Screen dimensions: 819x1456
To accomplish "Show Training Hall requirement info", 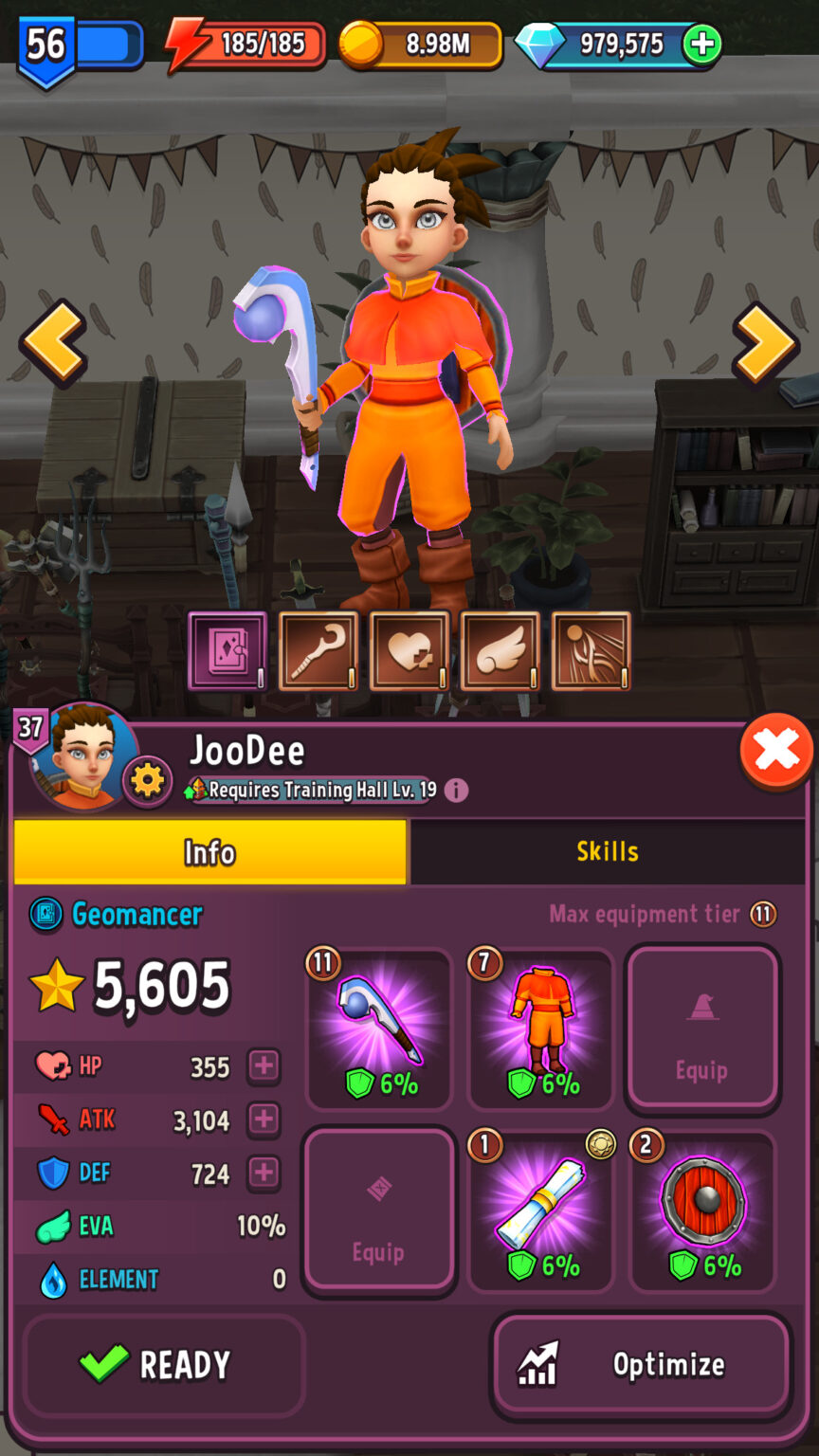I will tap(456, 790).
